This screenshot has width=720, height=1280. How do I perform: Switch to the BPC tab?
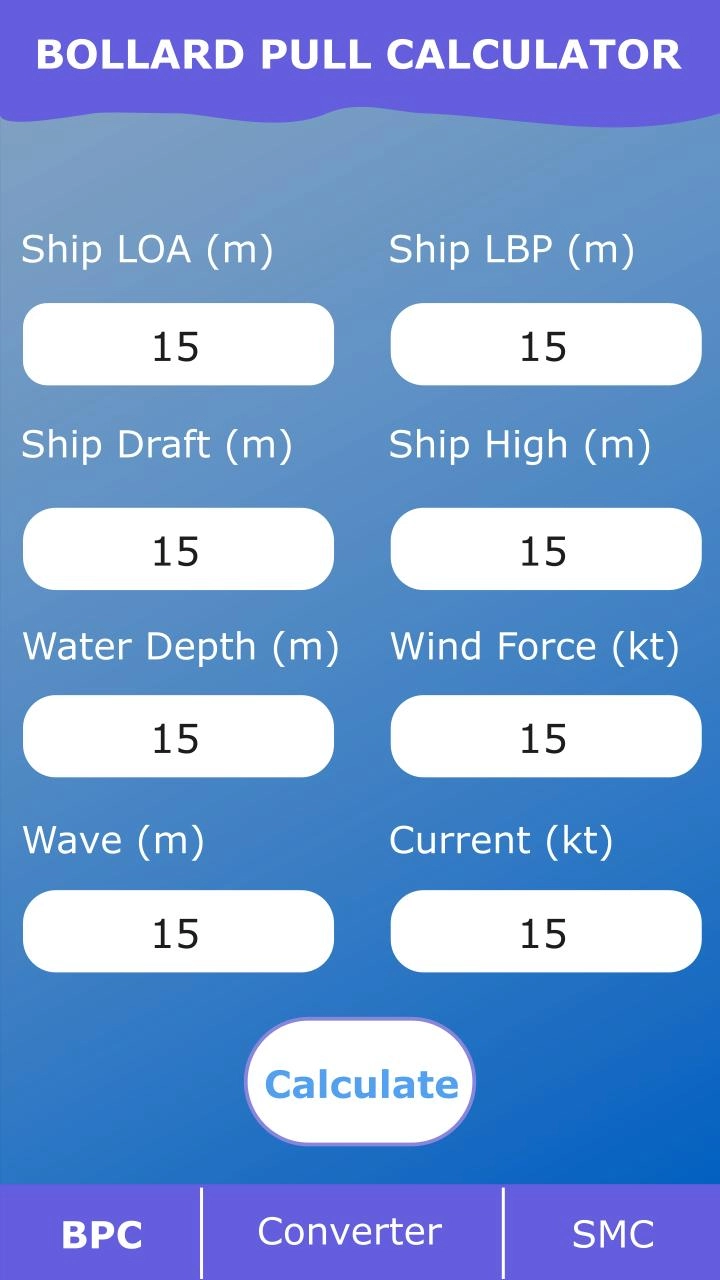click(x=100, y=1234)
